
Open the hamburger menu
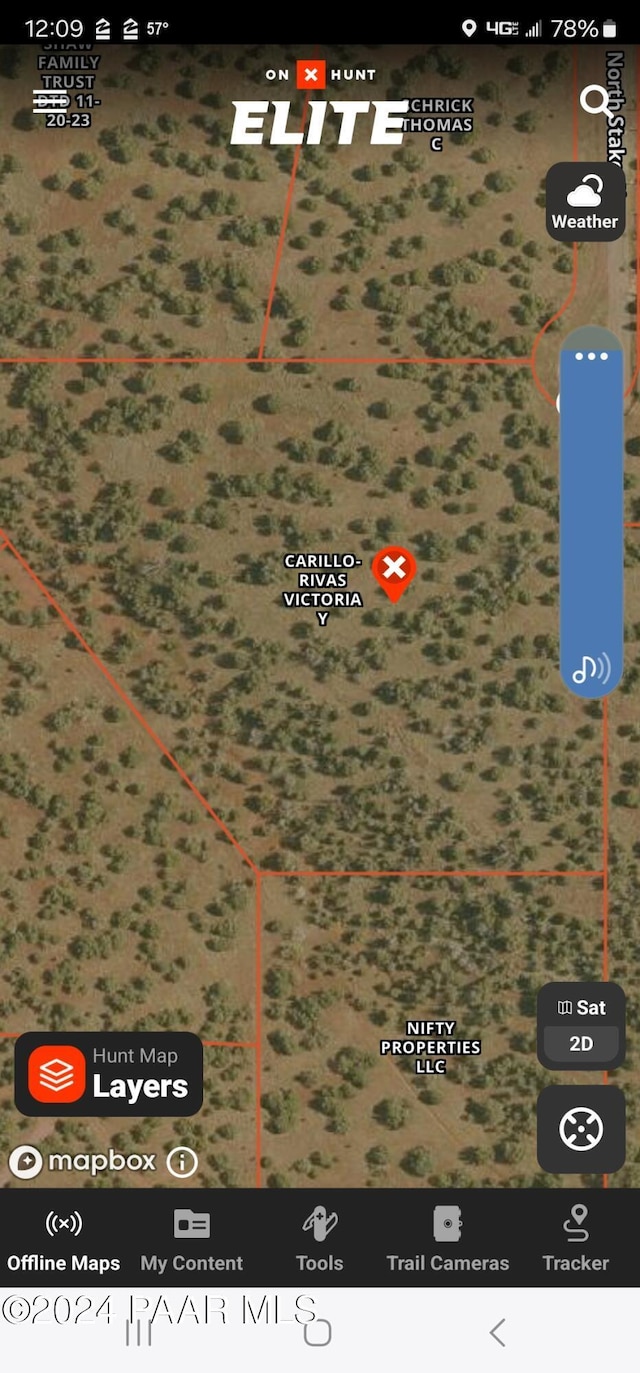[x=50, y=101]
